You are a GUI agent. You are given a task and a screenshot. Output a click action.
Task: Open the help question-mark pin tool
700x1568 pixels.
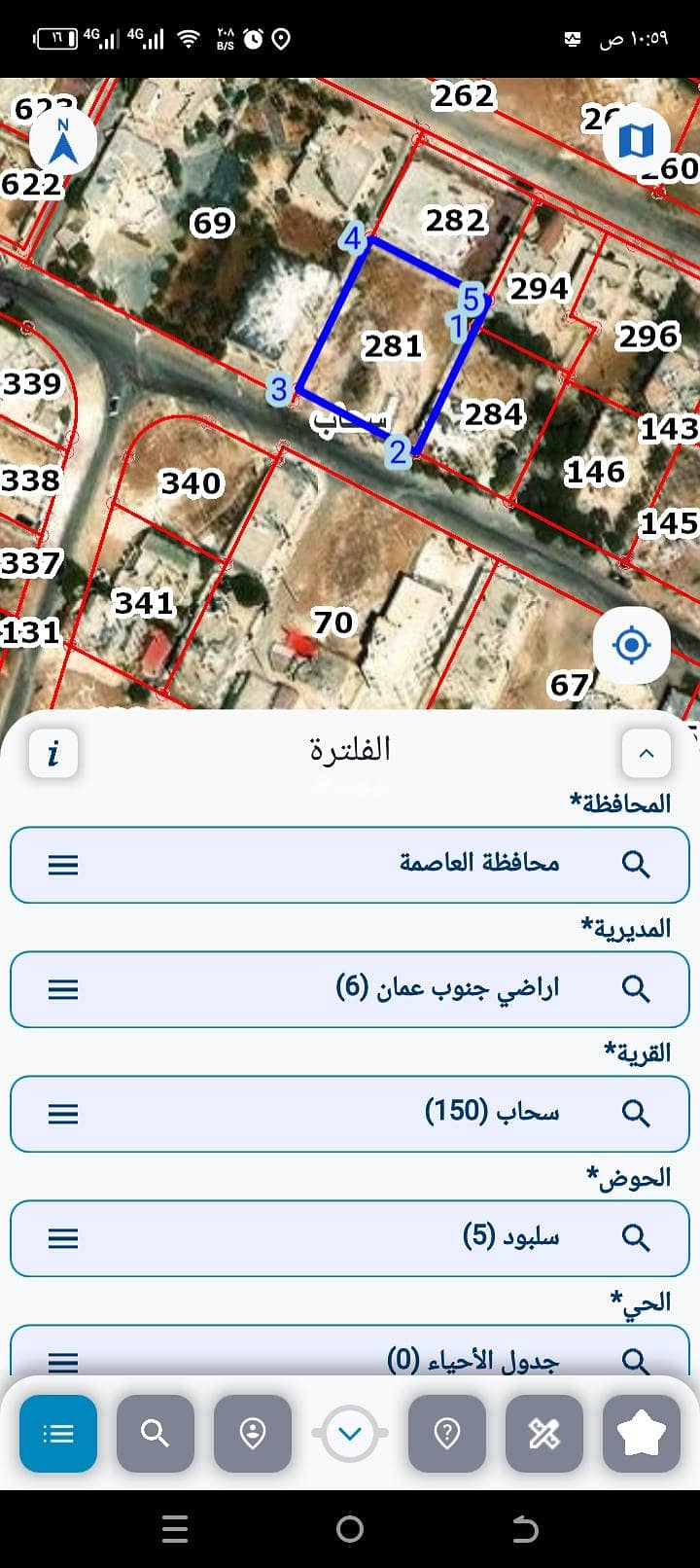447,1433
